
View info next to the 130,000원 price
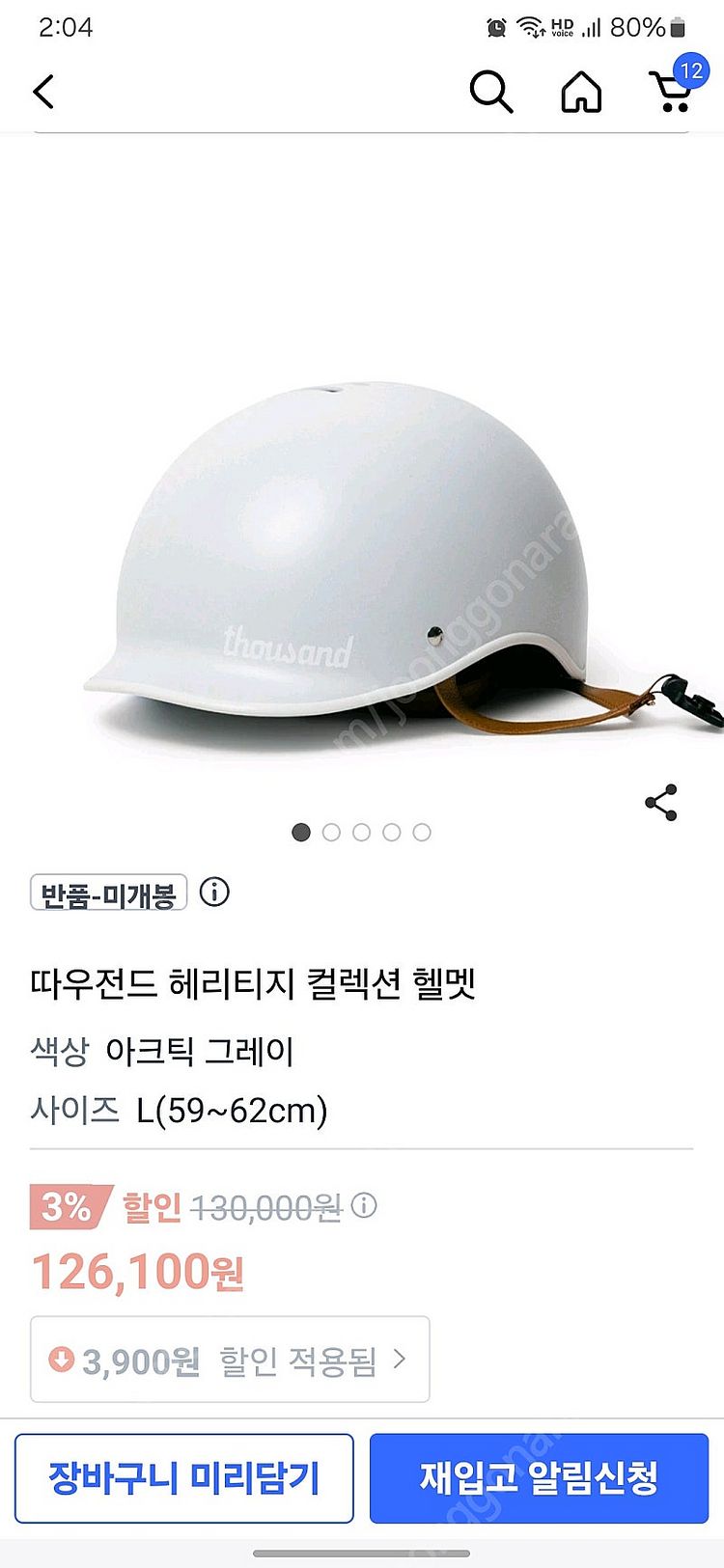click(x=364, y=1205)
